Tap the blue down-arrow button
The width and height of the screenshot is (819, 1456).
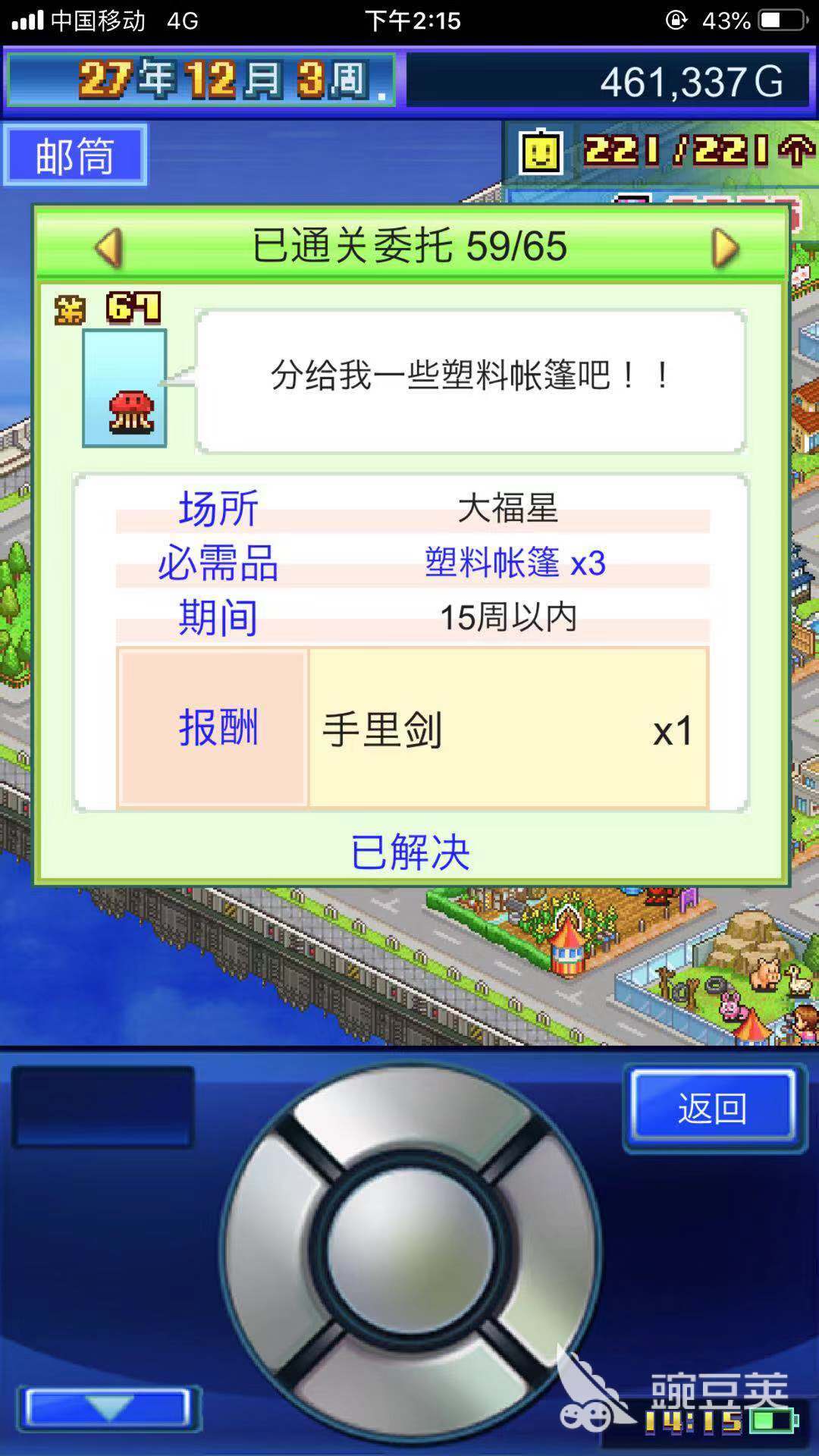point(109,1407)
